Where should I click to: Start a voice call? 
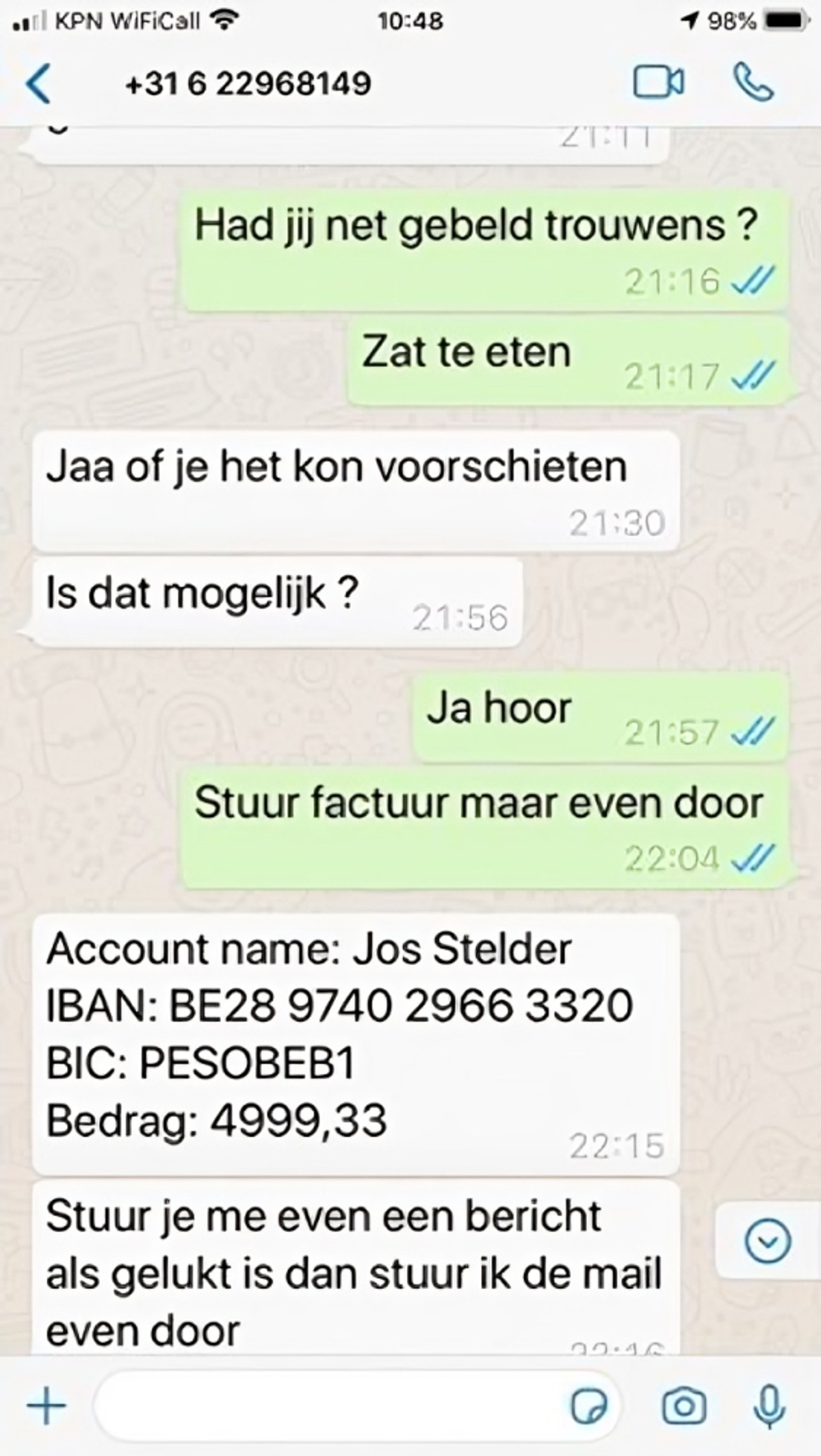pos(753,83)
